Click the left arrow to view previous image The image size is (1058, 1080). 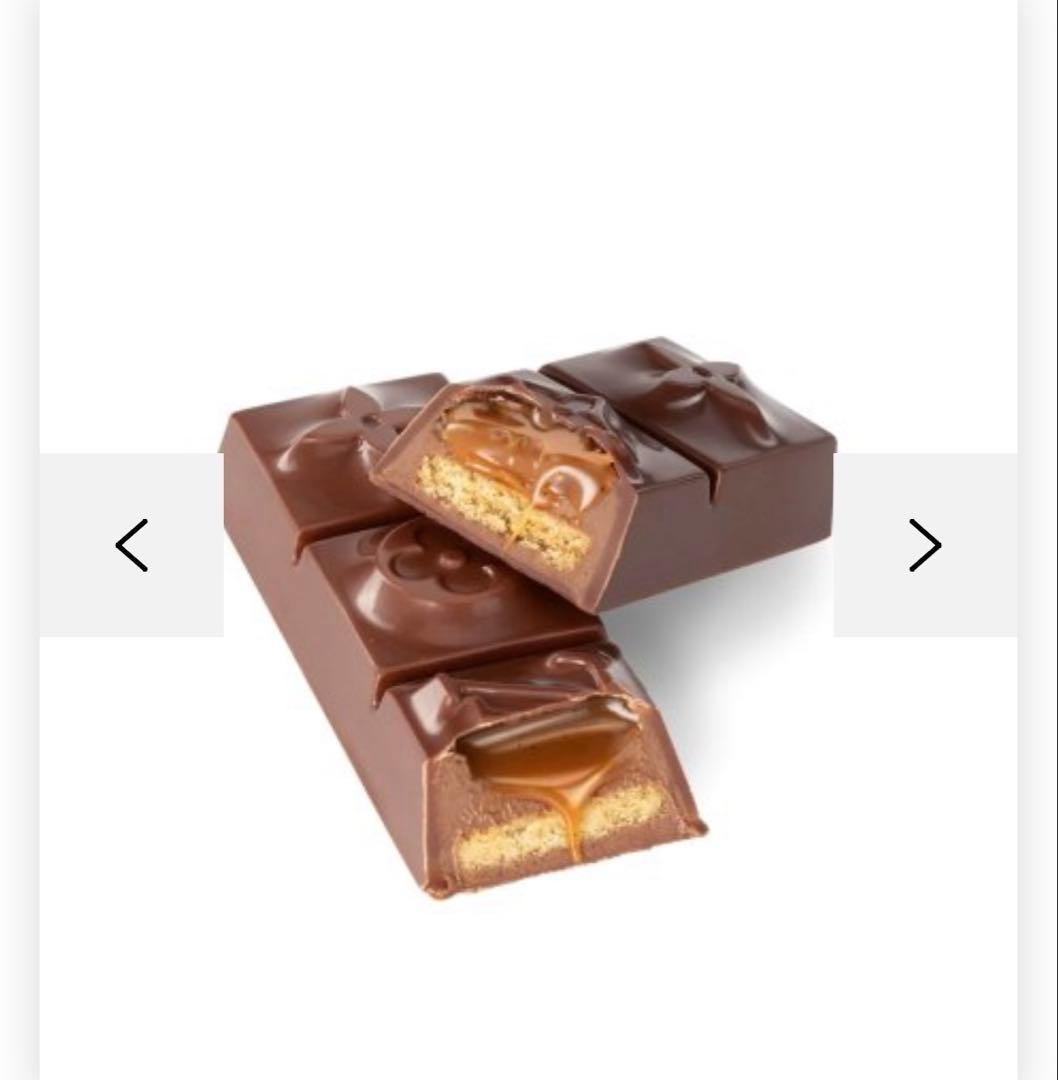coord(131,545)
